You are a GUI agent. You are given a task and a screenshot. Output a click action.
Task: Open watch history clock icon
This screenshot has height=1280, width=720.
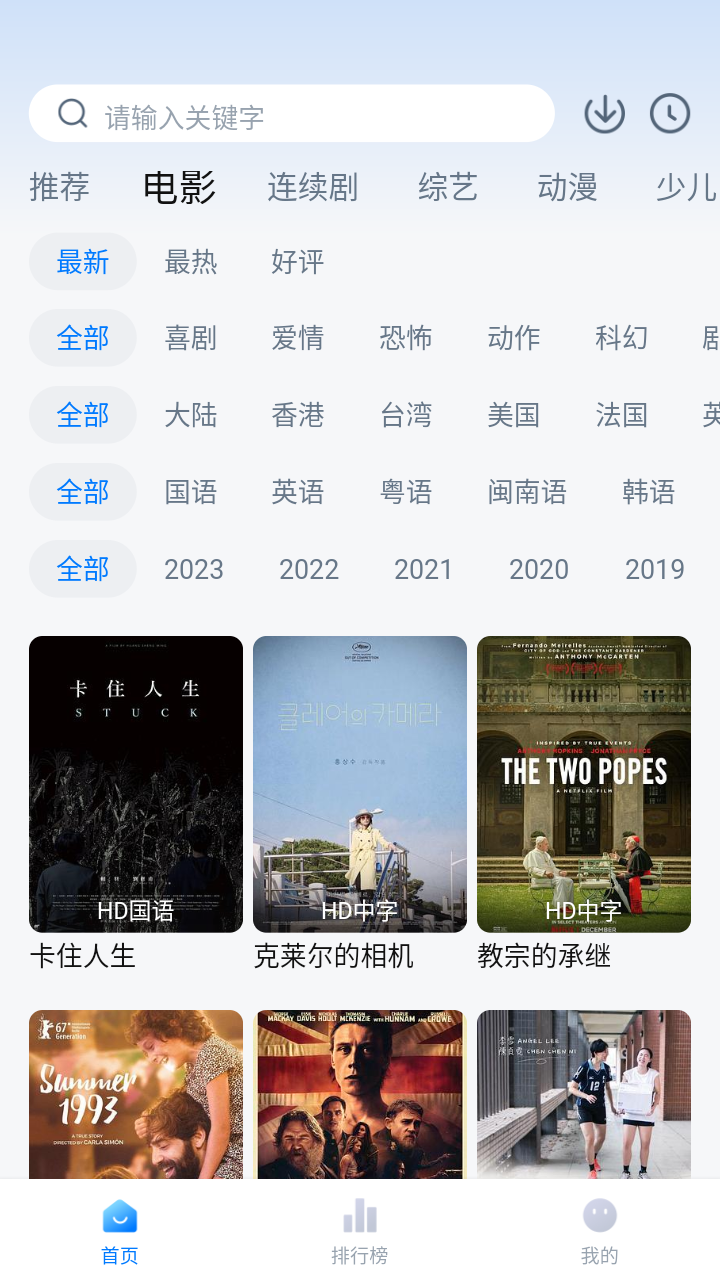(x=670, y=114)
